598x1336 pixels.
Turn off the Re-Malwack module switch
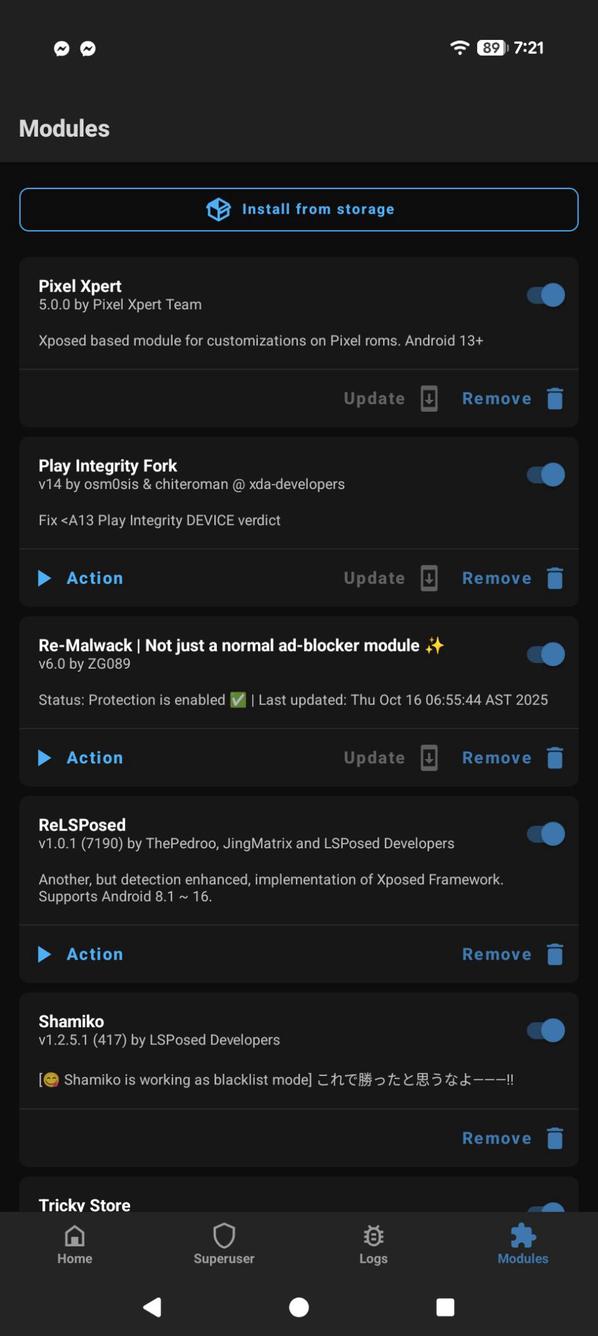pos(546,654)
